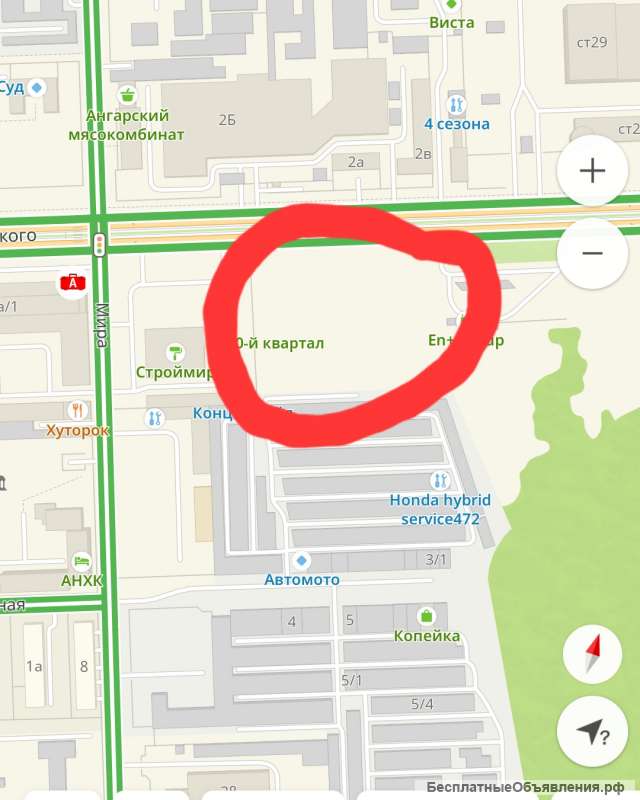Zoom in on the map
The image size is (640, 800).
(x=592, y=171)
